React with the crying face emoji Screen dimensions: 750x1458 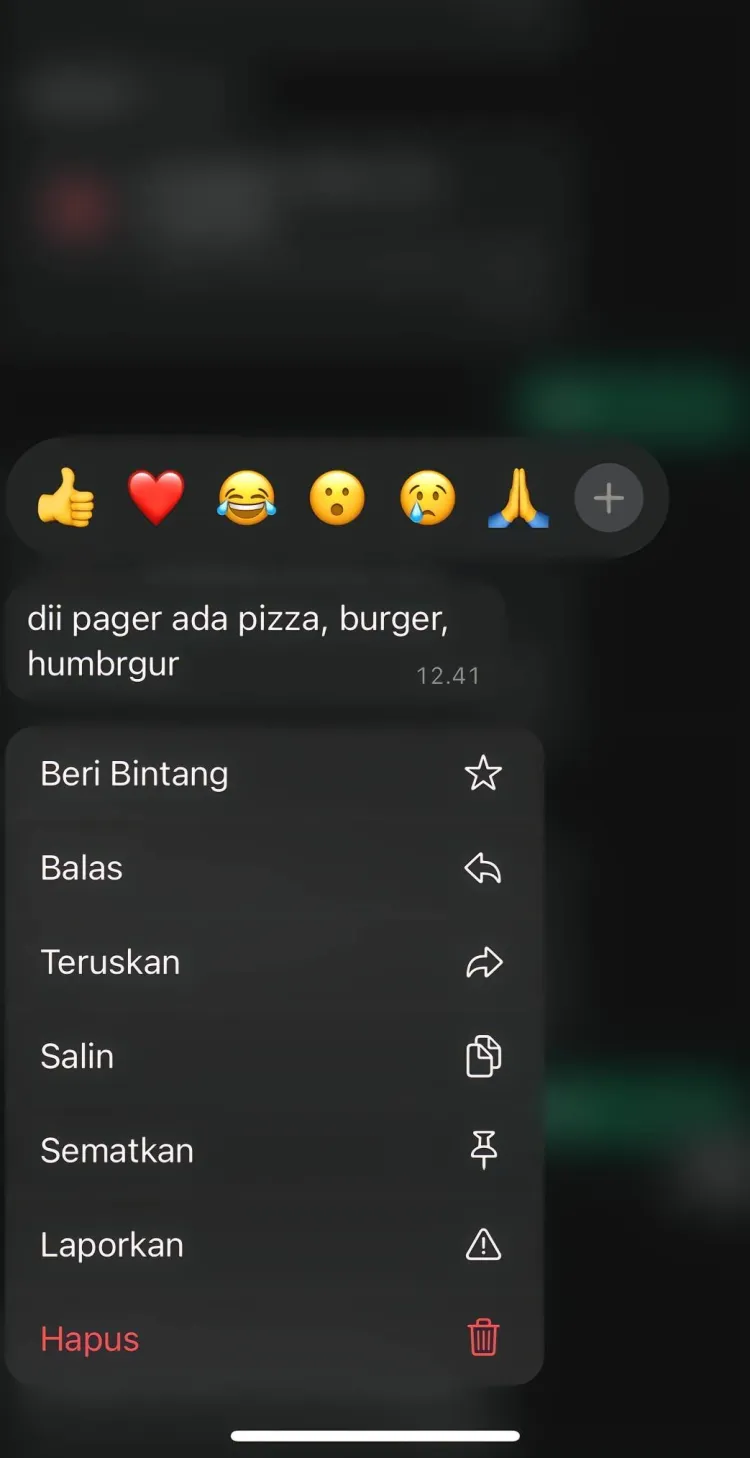(428, 498)
